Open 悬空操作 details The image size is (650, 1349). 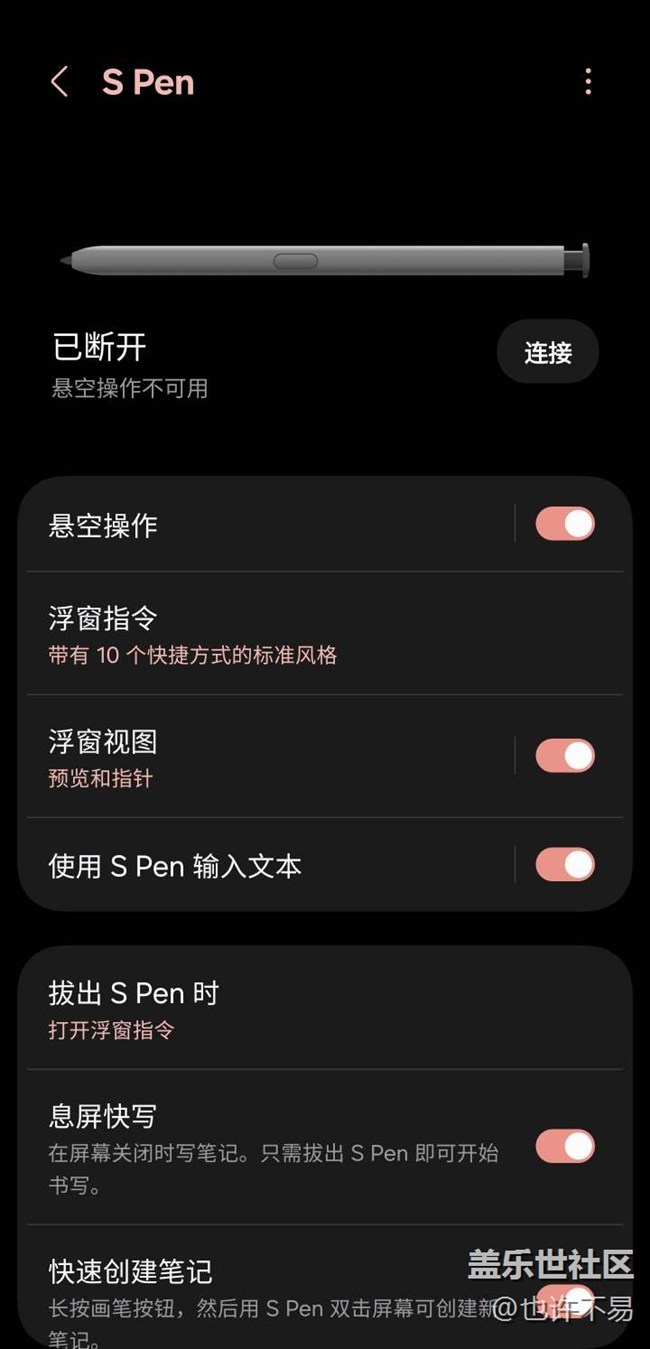[260, 525]
